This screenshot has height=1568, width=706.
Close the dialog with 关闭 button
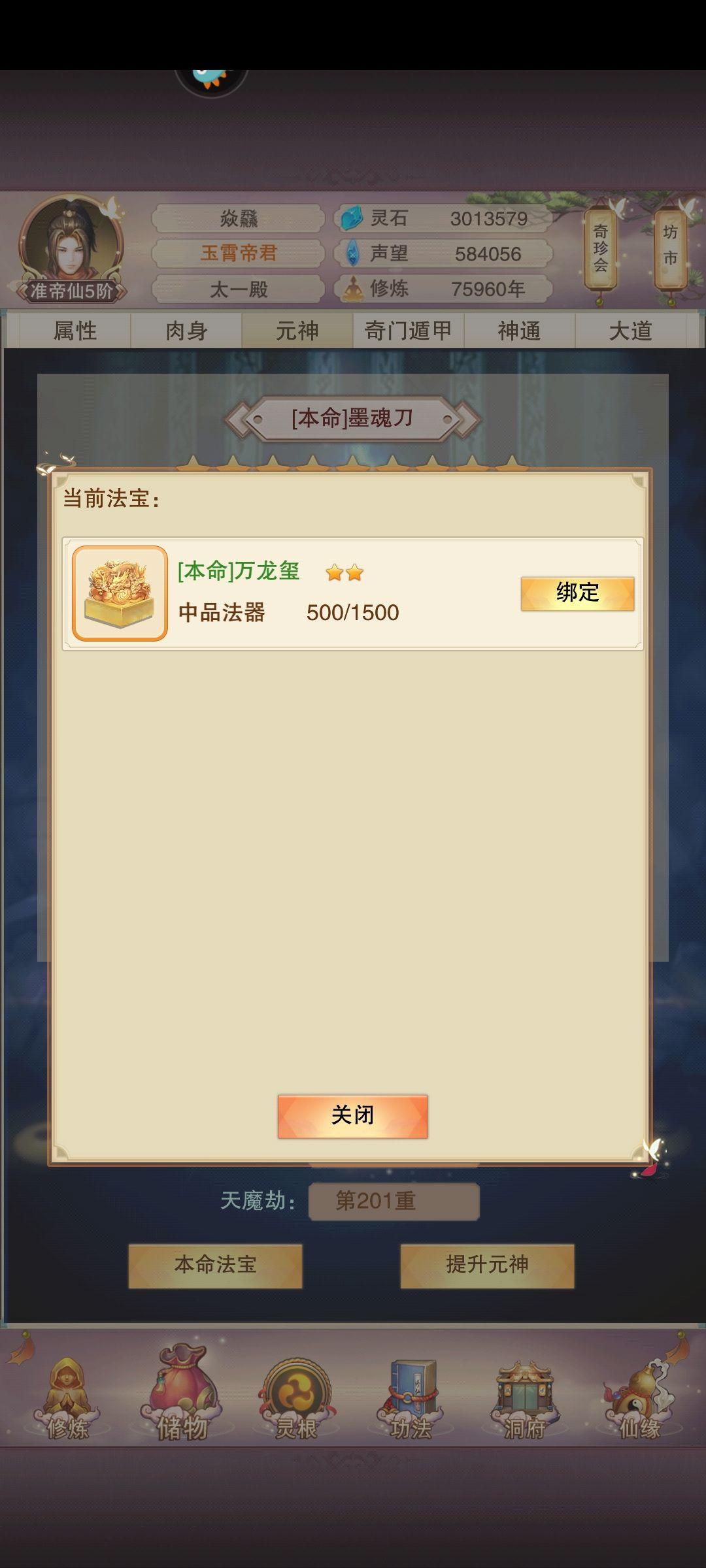(352, 1116)
